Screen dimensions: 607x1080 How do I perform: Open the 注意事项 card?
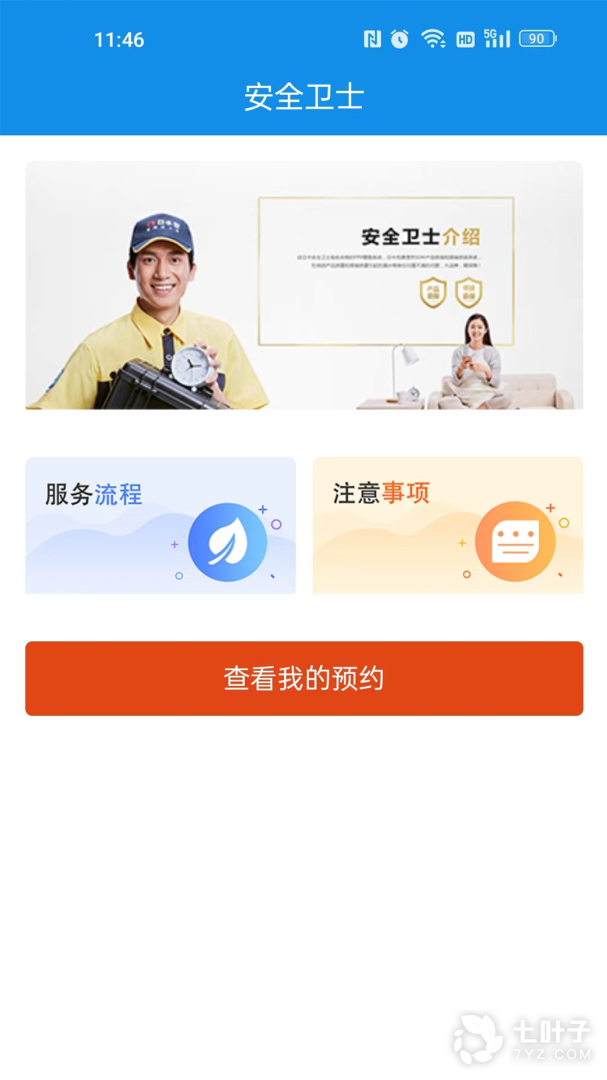(x=448, y=525)
